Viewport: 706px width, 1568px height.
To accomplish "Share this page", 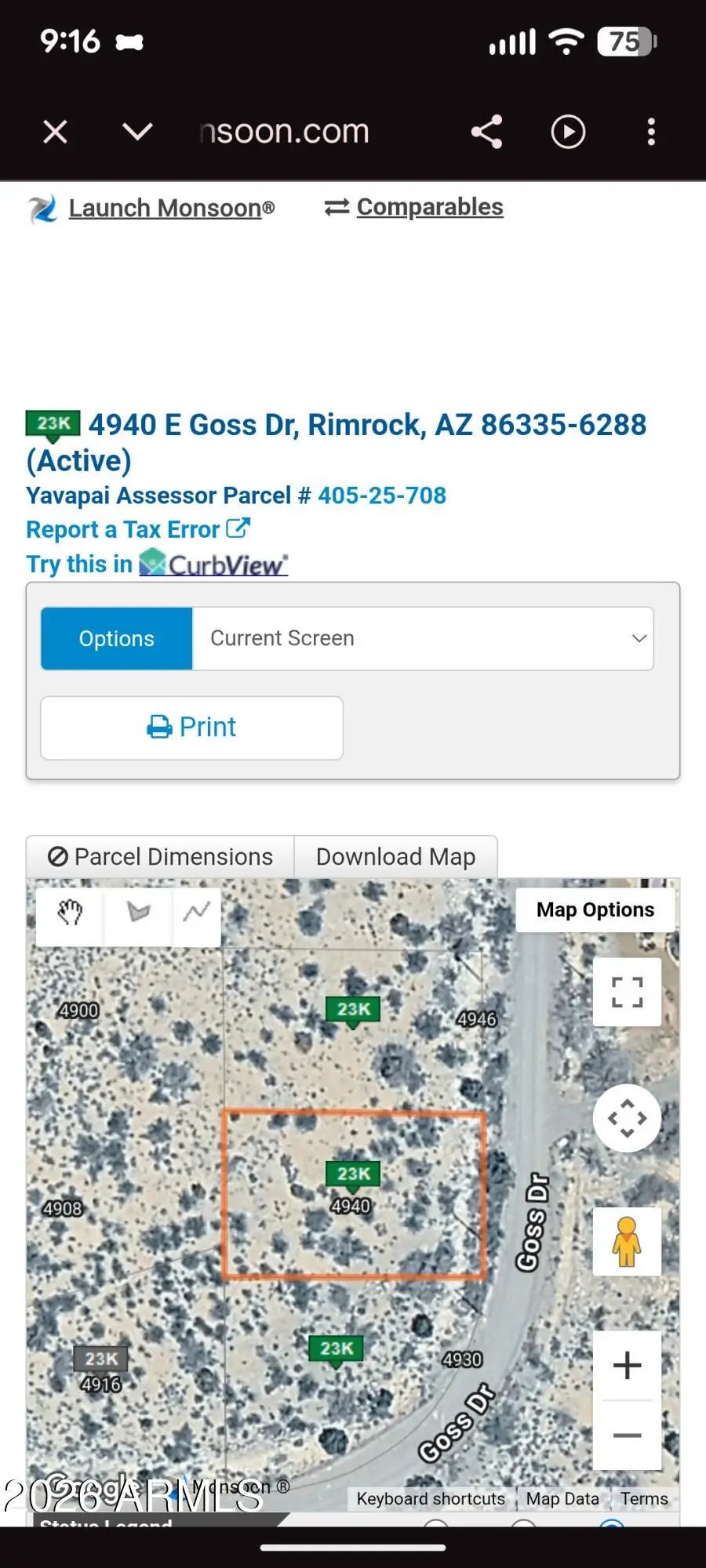I will (486, 132).
